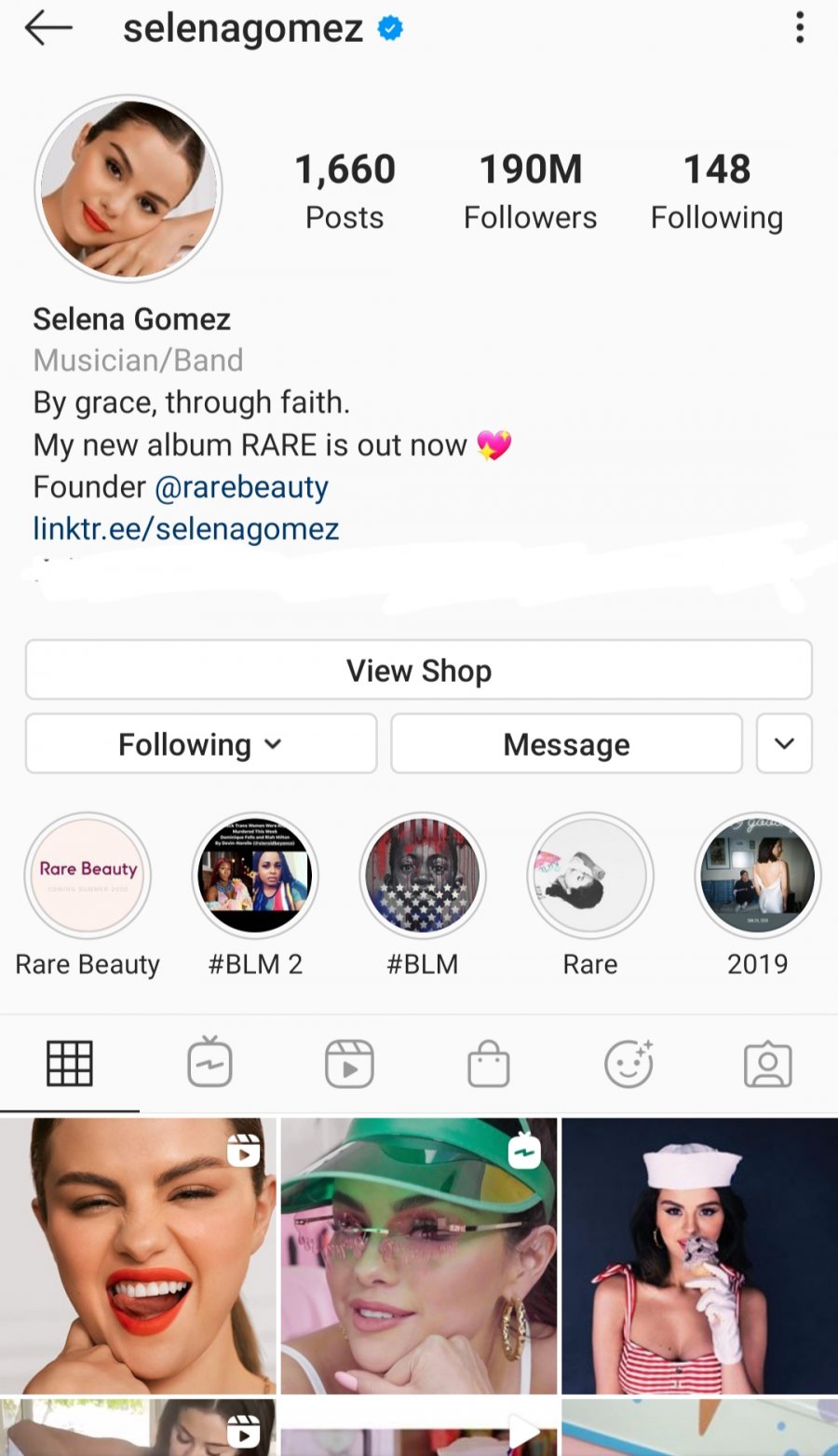The width and height of the screenshot is (838, 1456).
Task: Open the @rarebeauty mention link
Action: pos(241,487)
